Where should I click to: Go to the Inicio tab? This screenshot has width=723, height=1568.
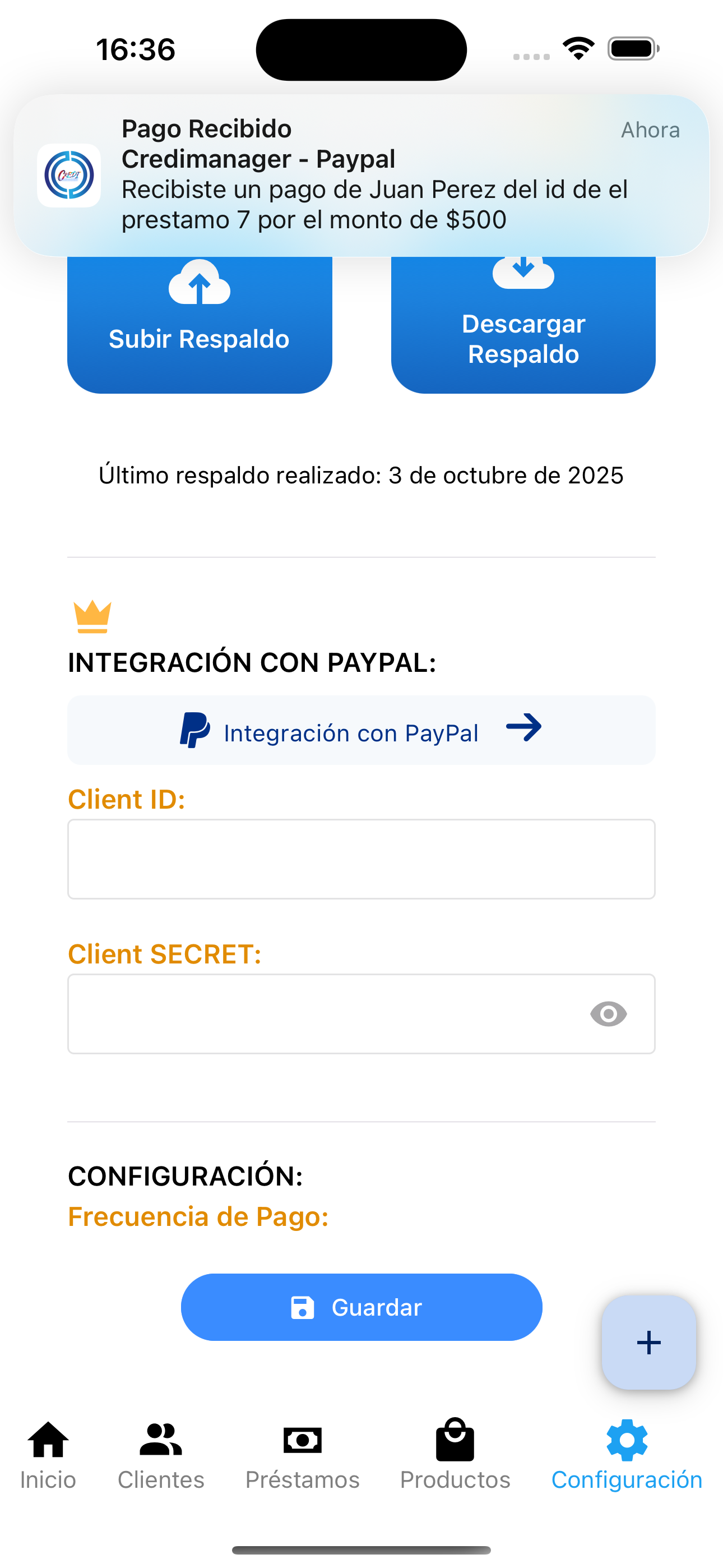click(48, 1455)
